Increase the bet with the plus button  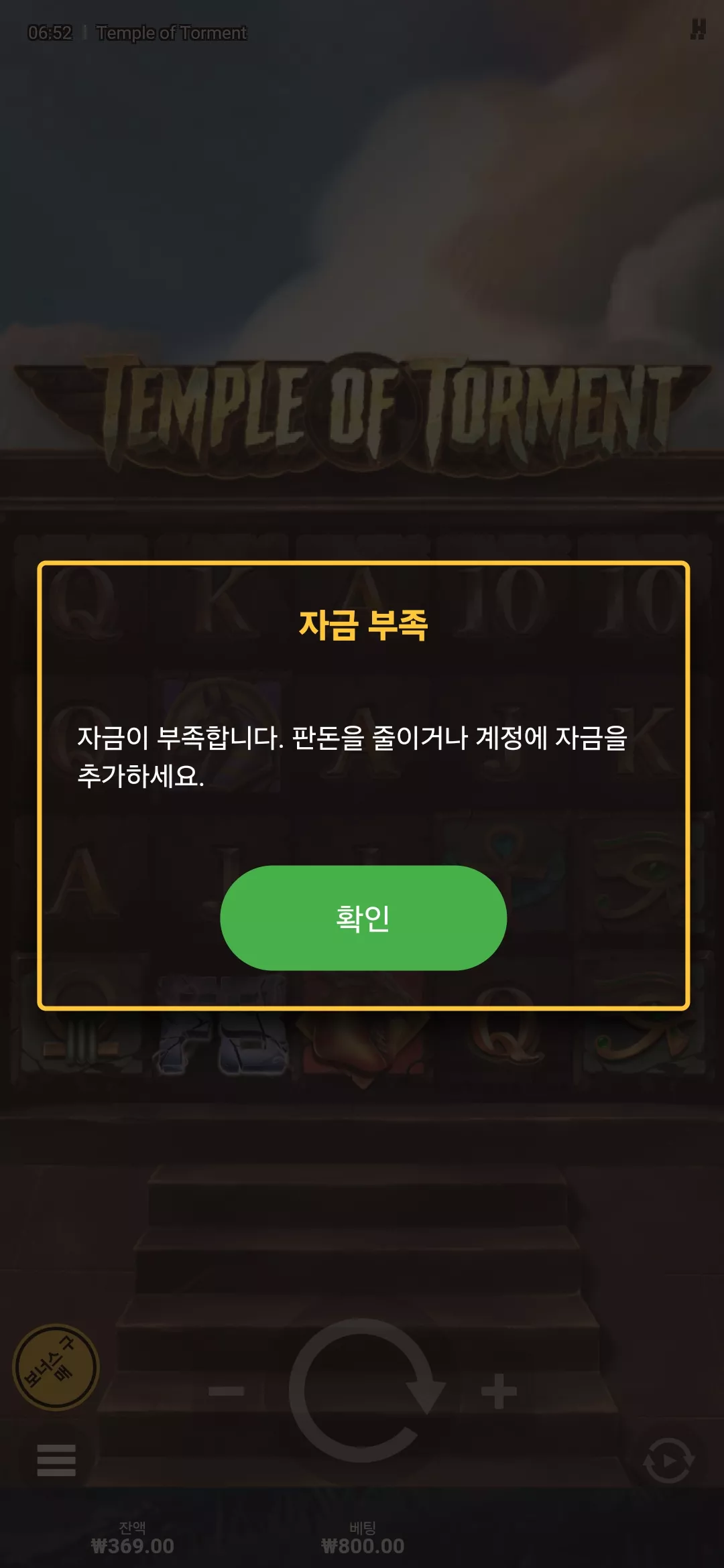click(499, 1391)
